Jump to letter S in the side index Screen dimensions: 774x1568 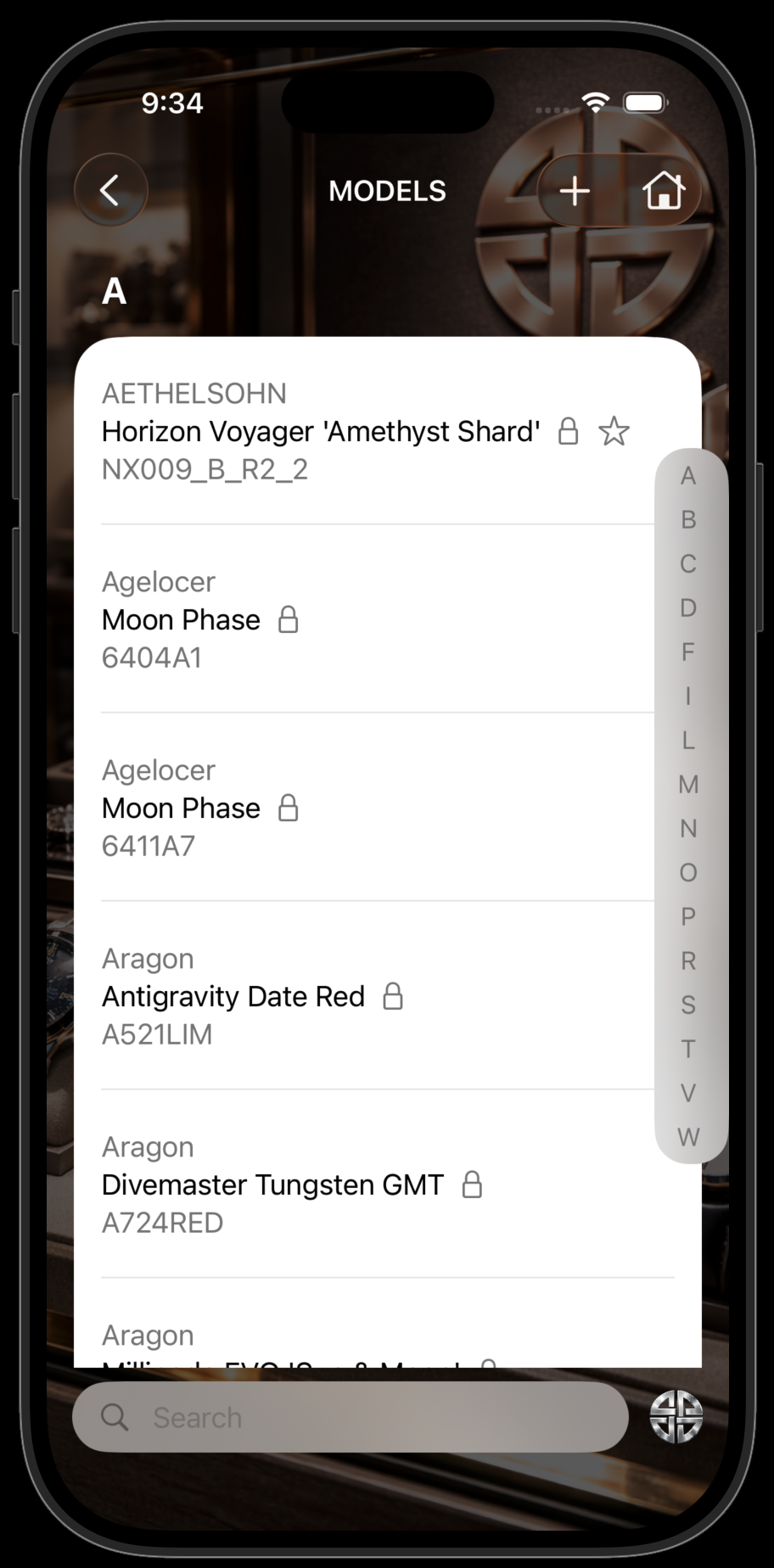coord(687,1005)
